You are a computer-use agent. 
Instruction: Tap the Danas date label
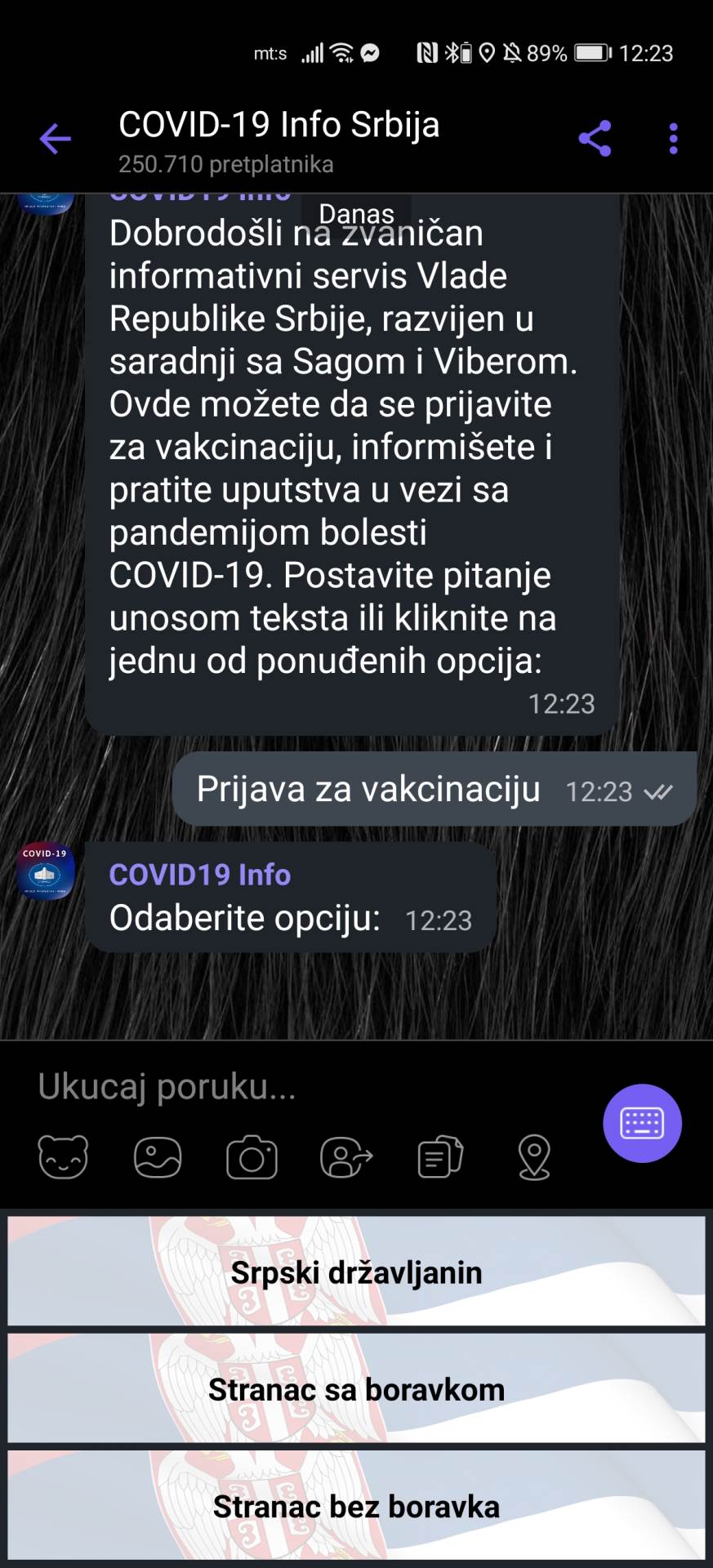(356, 213)
